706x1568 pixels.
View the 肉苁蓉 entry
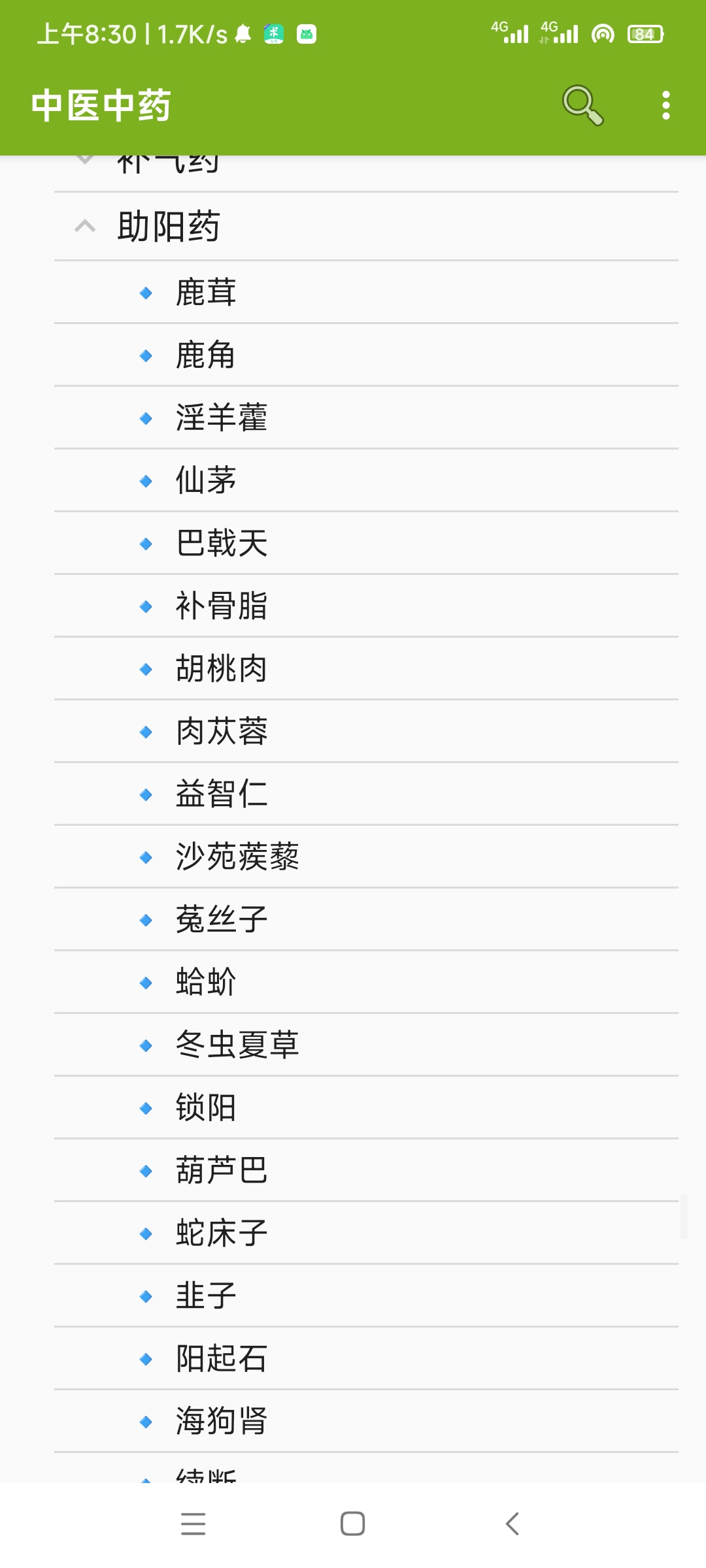coord(221,731)
